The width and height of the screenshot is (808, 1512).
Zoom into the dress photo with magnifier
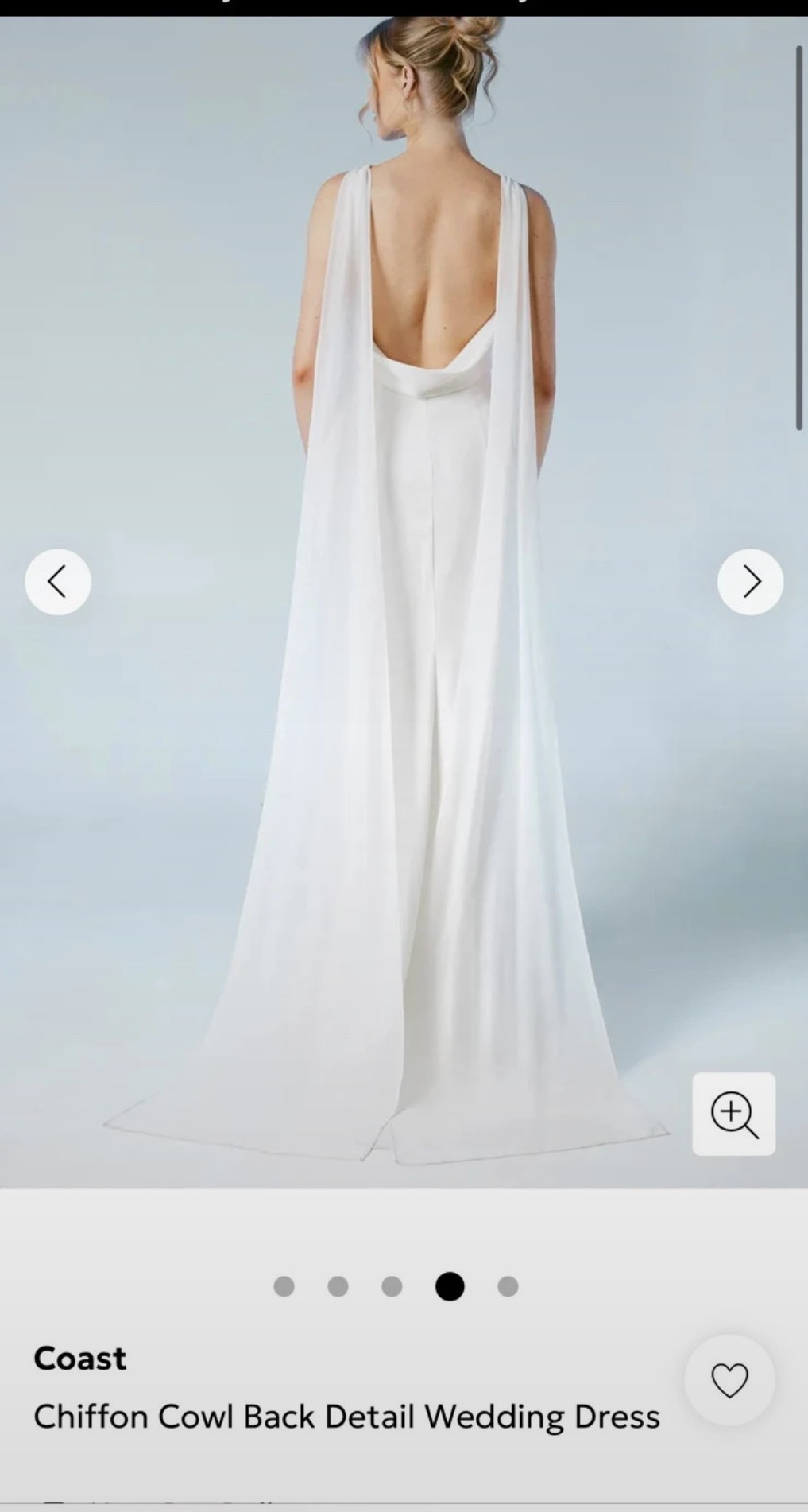[734, 1114]
